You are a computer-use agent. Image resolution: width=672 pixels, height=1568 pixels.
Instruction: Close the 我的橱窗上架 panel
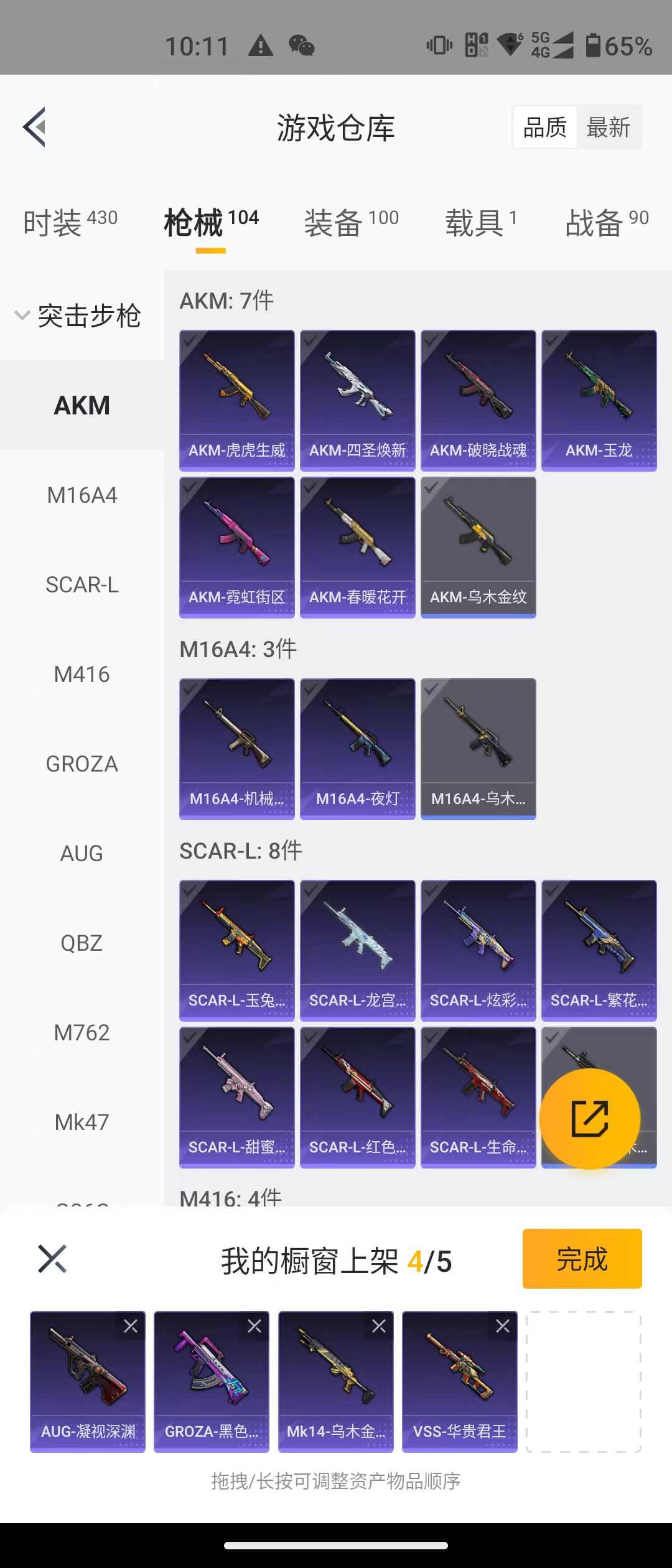point(52,1259)
